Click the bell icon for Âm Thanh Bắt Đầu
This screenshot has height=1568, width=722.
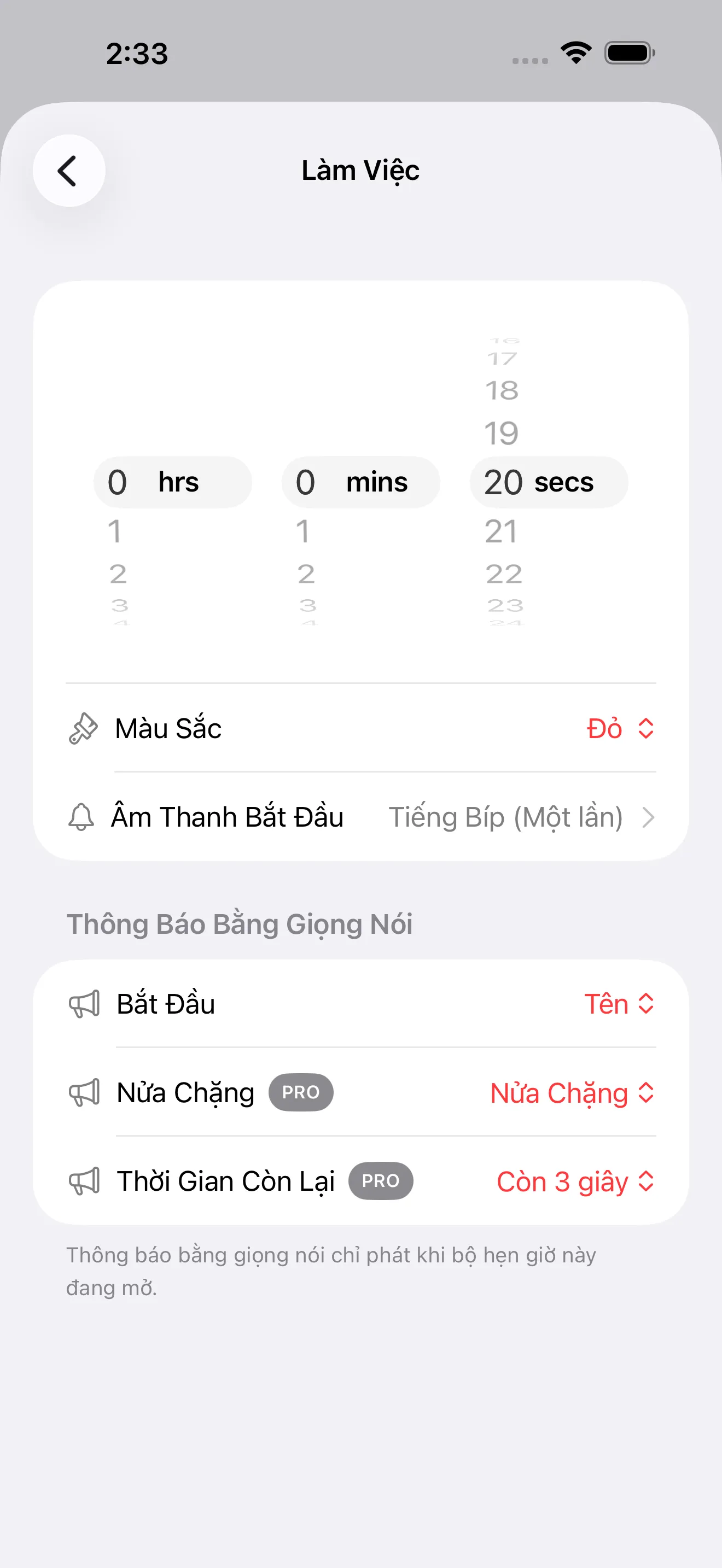[80, 817]
